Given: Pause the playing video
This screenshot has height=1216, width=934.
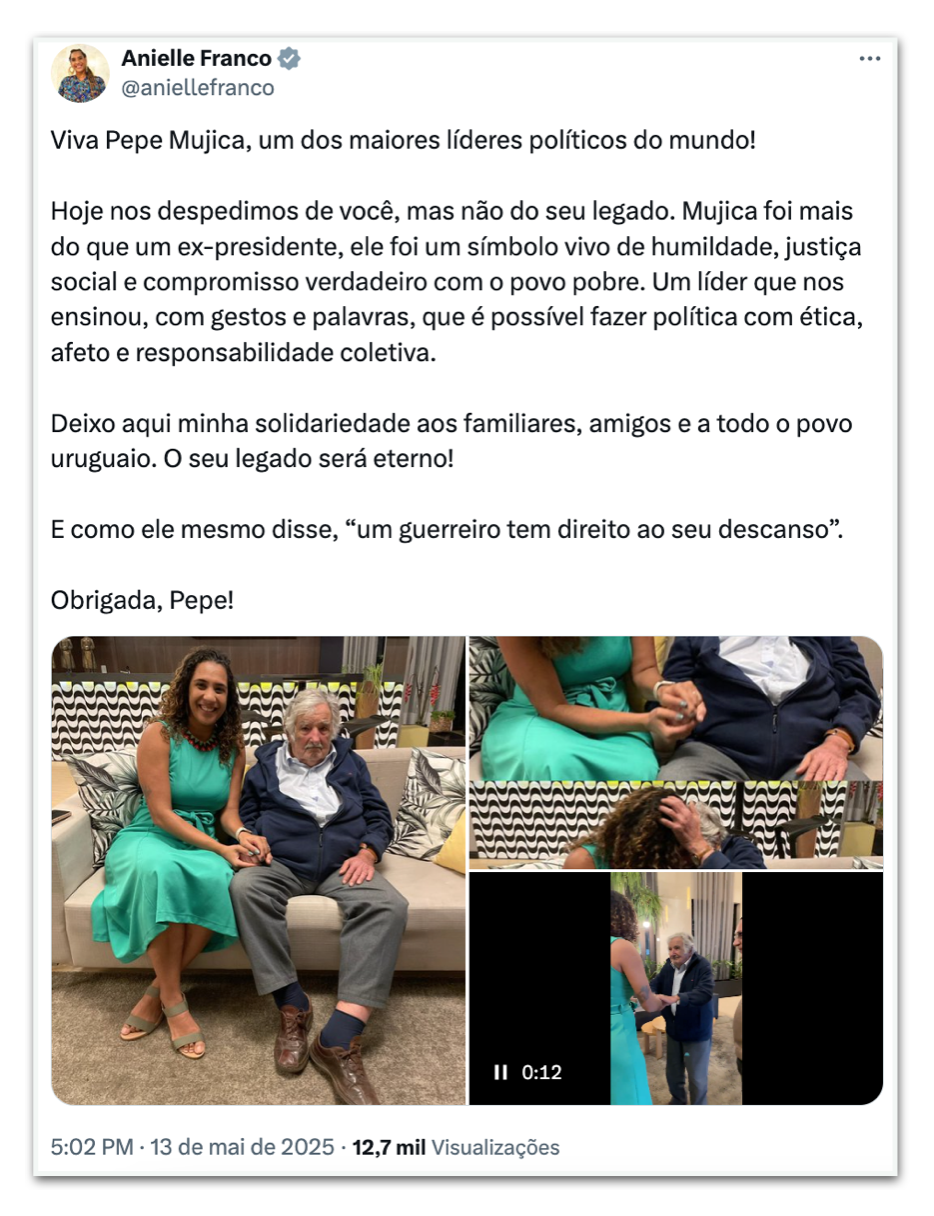Looking at the screenshot, I should 501,1073.
